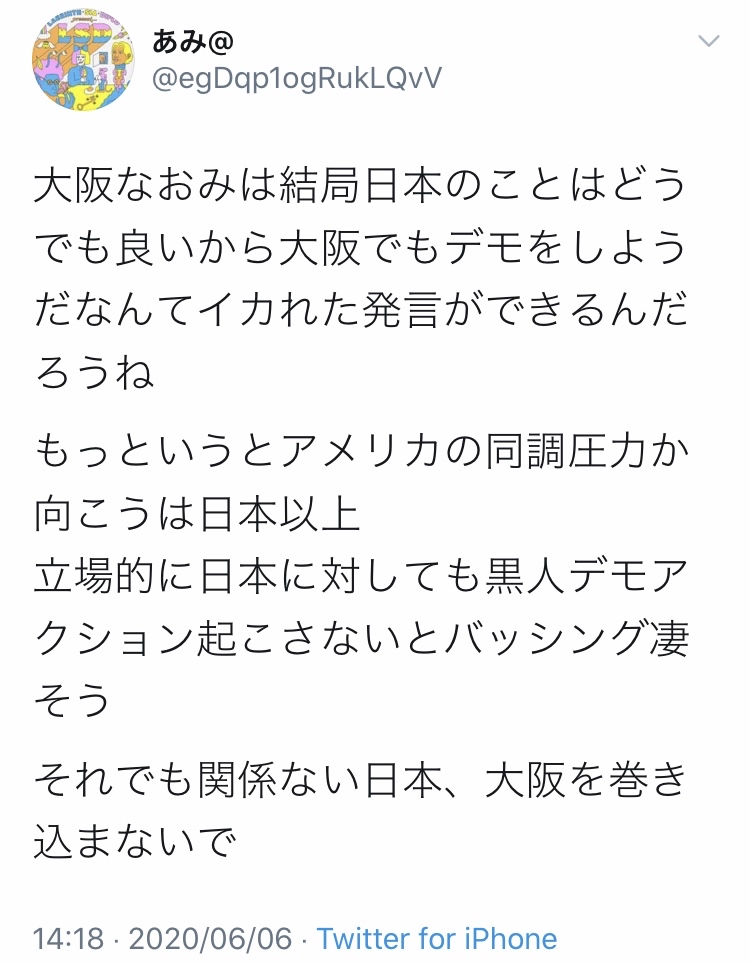Open the tweet options chevron menu
The image size is (750, 965).
point(708,42)
